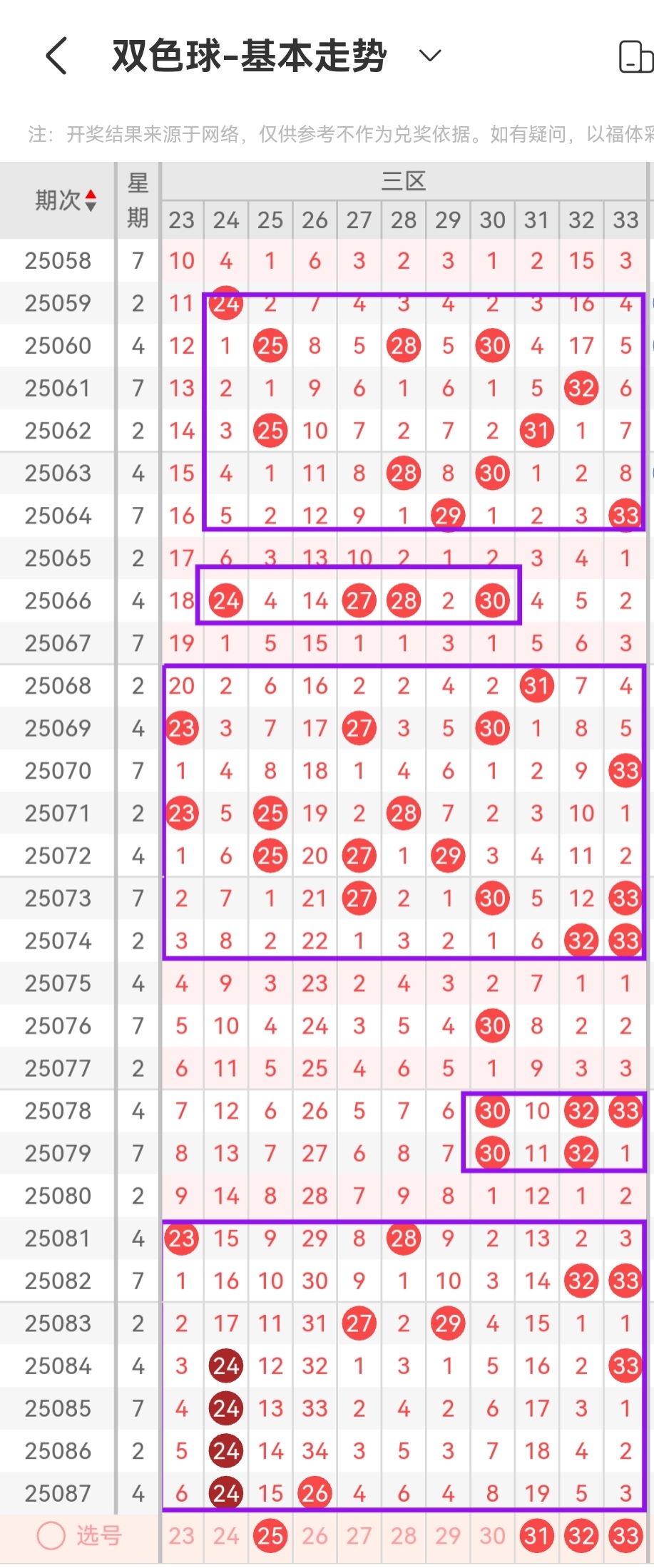Tap period number 25080 in the list
The height and width of the screenshot is (1568, 654).
click(x=57, y=1196)
